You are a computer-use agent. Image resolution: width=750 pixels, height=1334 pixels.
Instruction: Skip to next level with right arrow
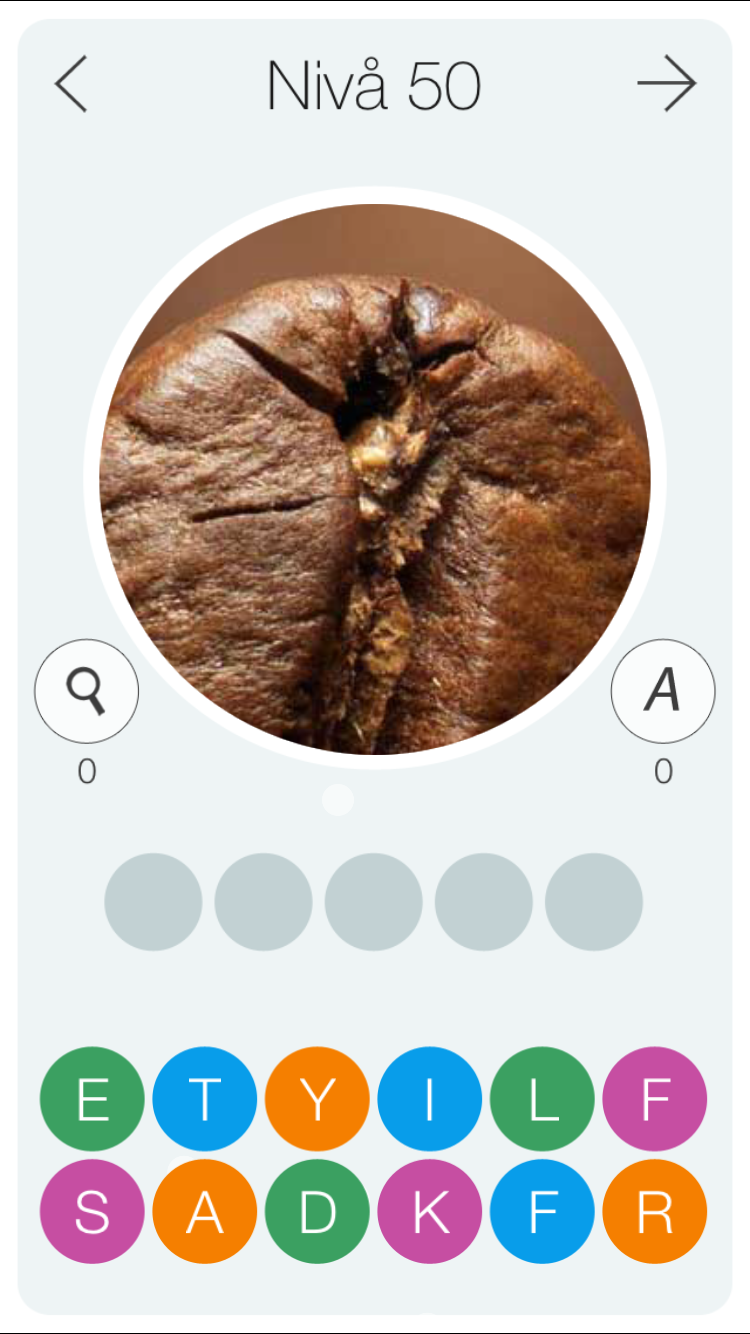(x=667, y=84)
